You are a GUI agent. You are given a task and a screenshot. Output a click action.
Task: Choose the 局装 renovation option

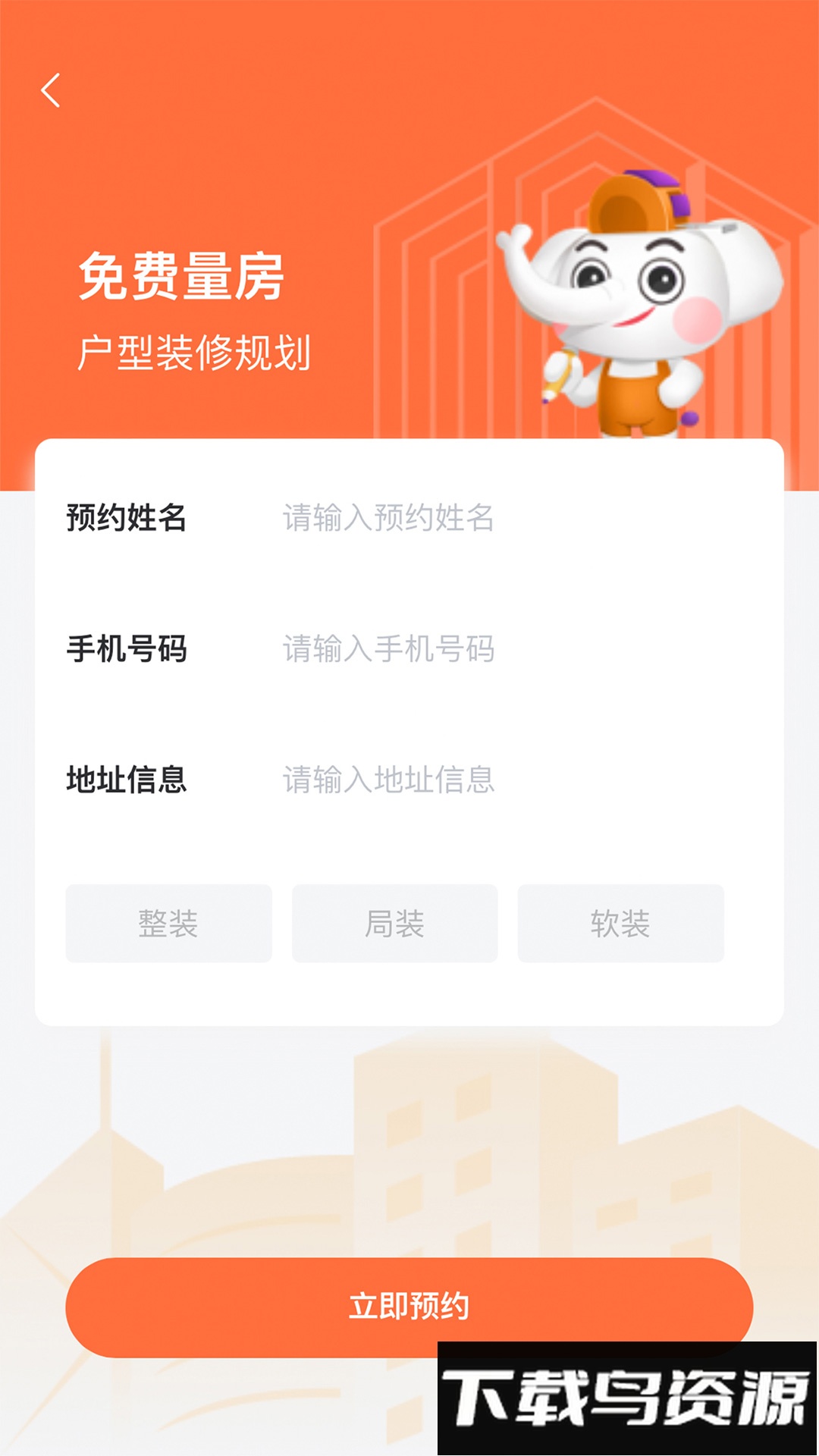(394, 924)
